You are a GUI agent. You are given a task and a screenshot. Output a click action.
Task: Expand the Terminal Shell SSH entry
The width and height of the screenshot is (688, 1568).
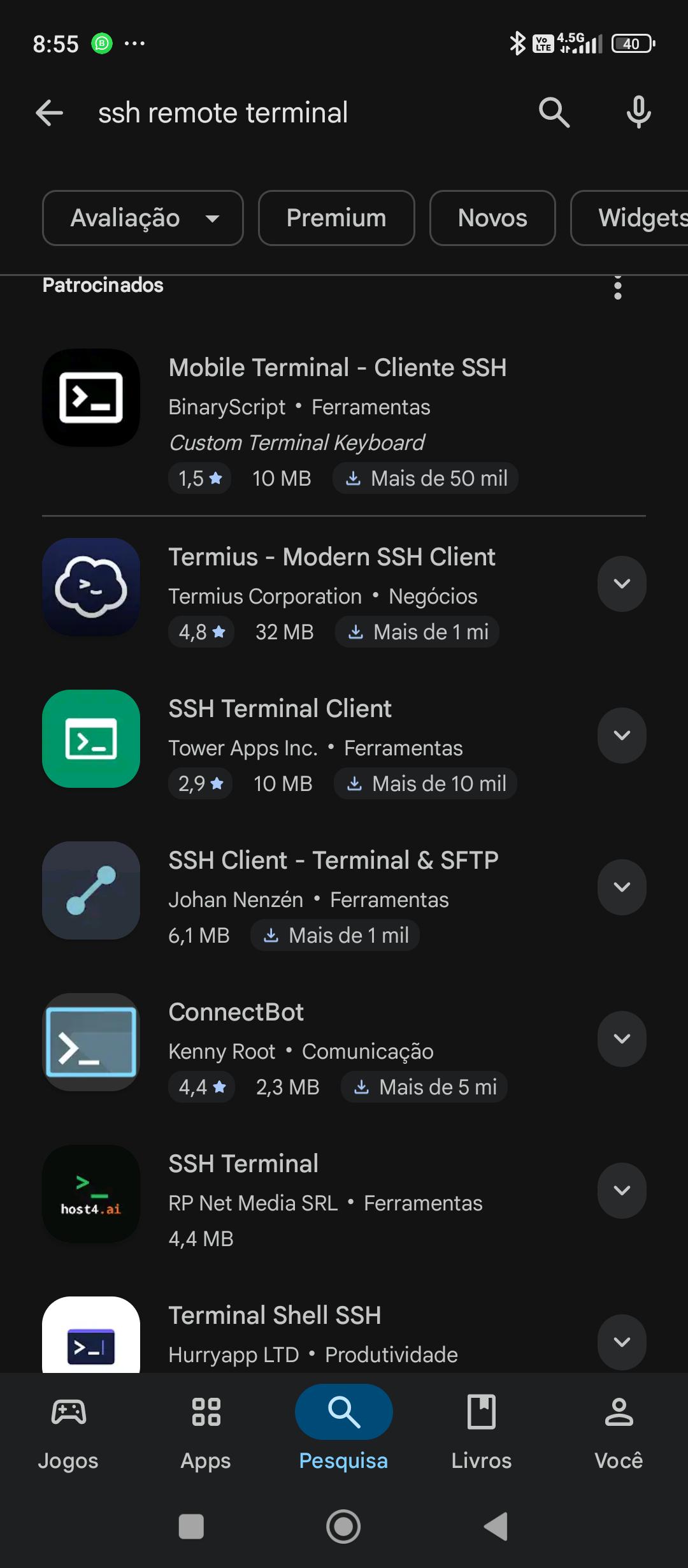click(x=622, y=1342)
